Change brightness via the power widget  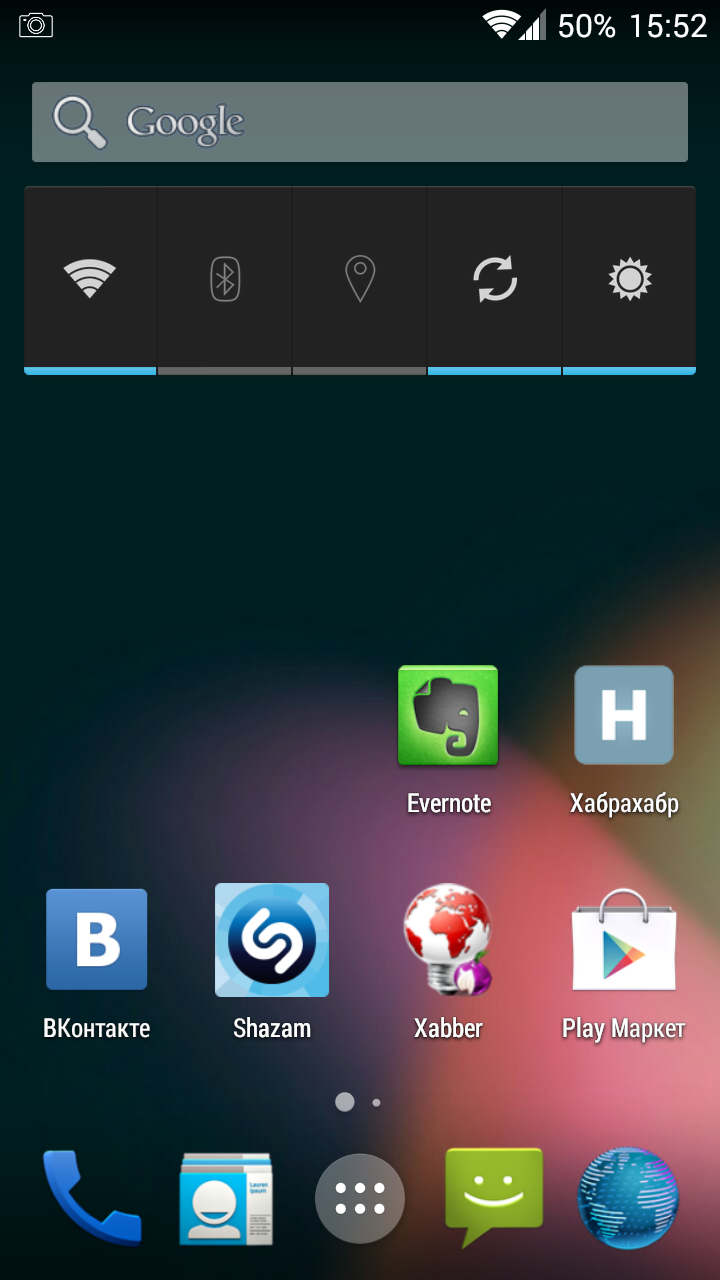(x=630, y=278)
